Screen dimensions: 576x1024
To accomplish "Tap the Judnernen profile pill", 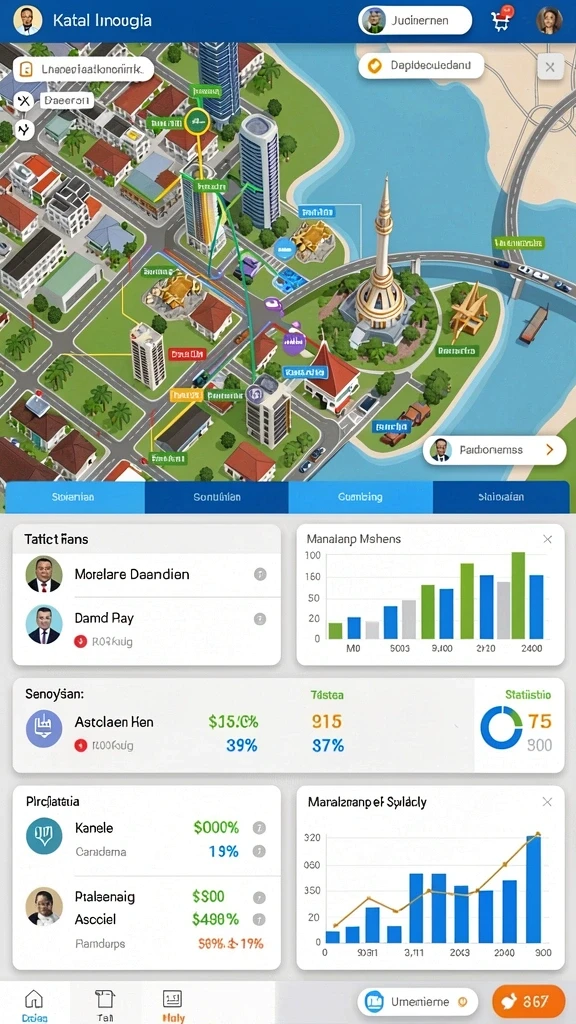I will pyautogui.click(x=415, y=20).
